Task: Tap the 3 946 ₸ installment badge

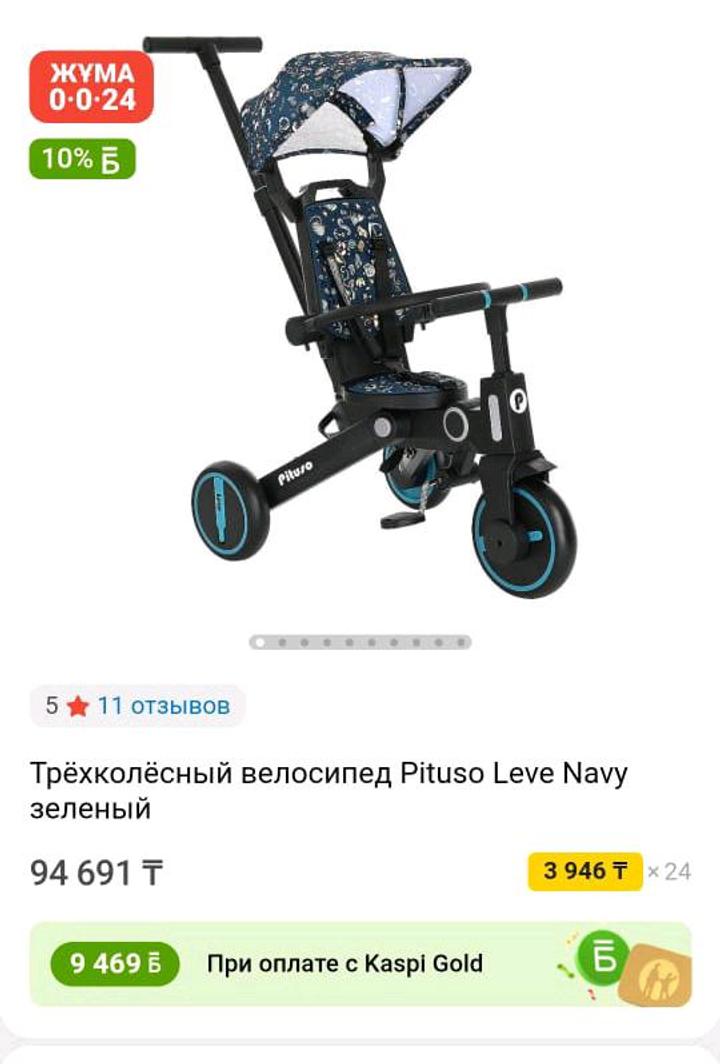Action: click(585, 872)
